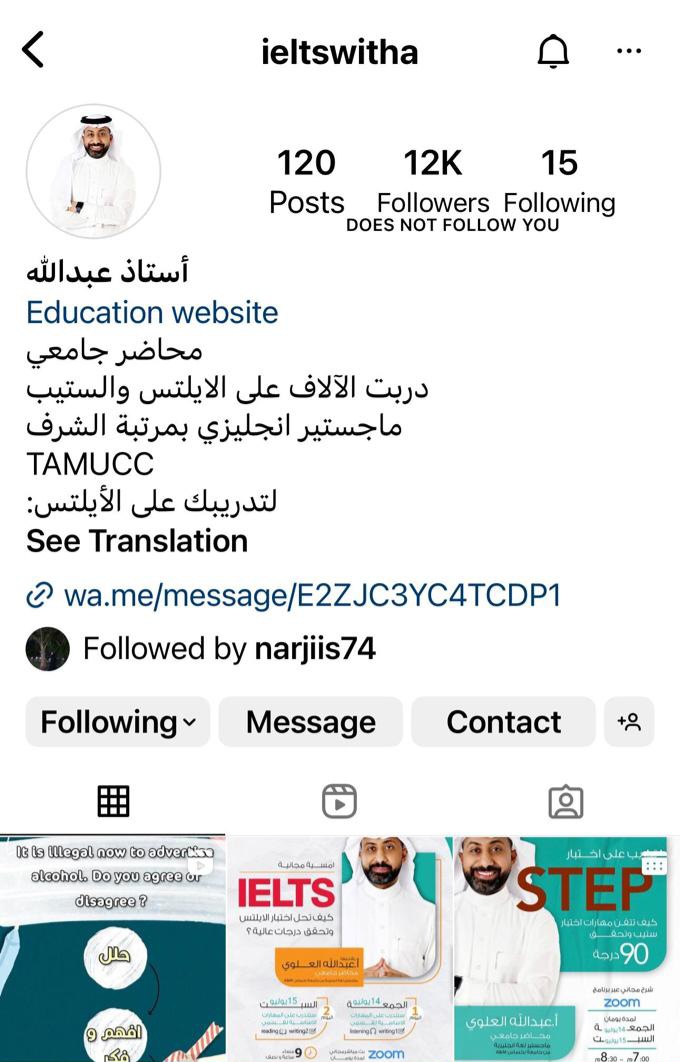Open the wa.me message link

311,596
